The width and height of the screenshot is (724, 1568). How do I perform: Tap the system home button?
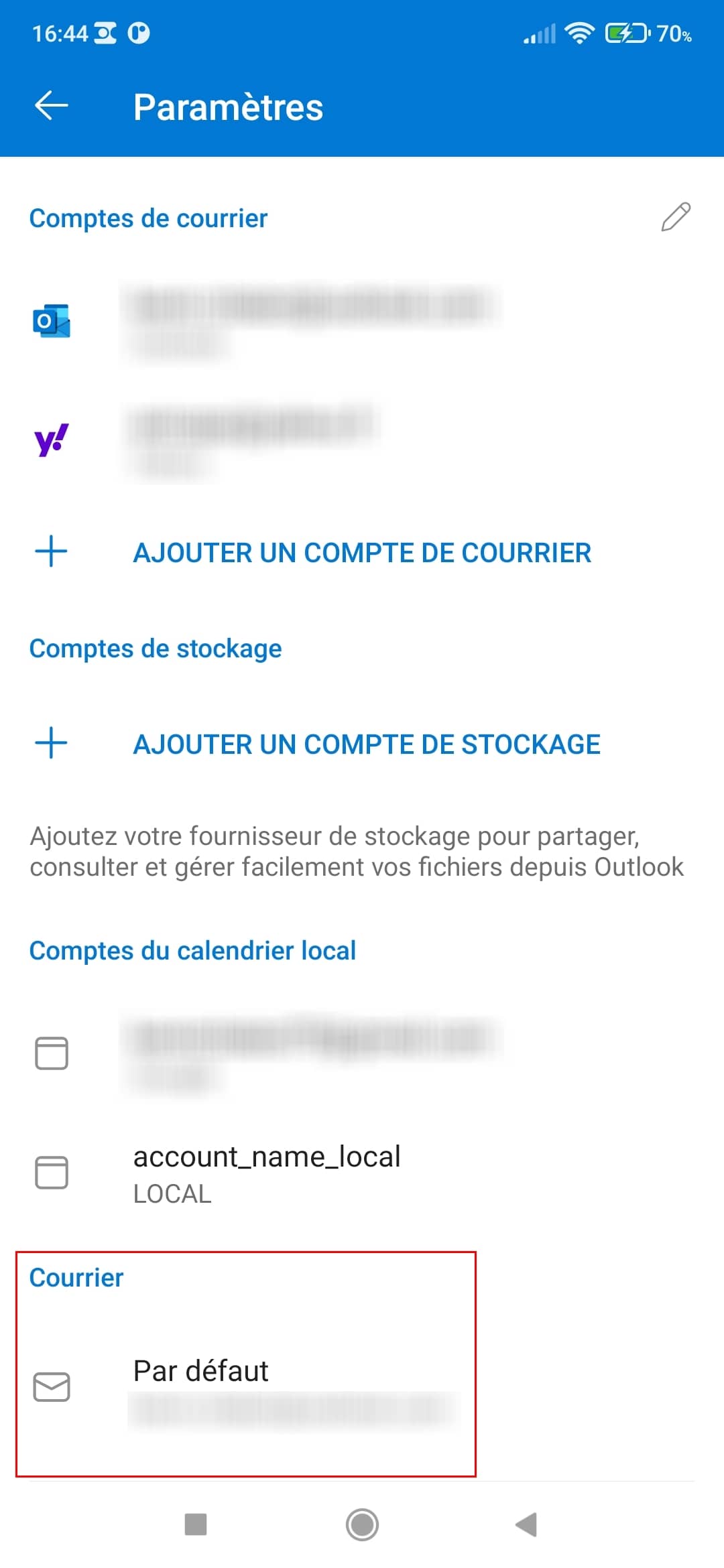tap(362, 1525)
